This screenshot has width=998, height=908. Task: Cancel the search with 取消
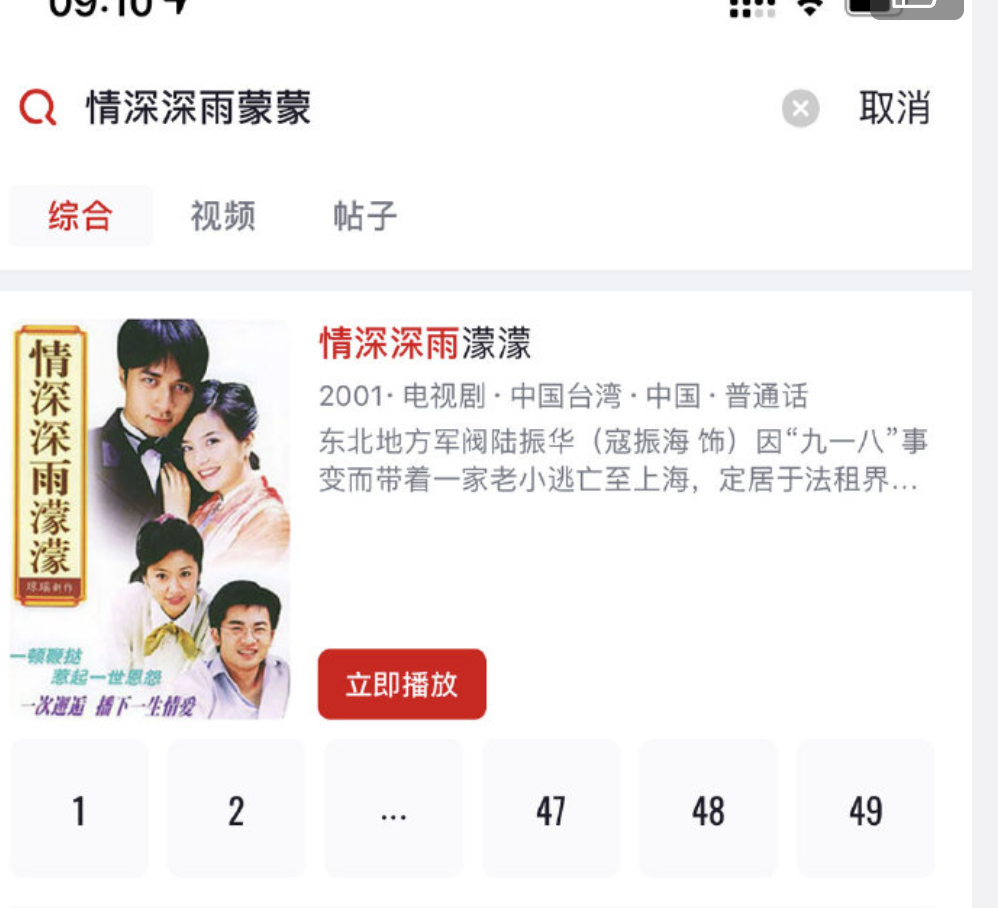pos(894,108)
